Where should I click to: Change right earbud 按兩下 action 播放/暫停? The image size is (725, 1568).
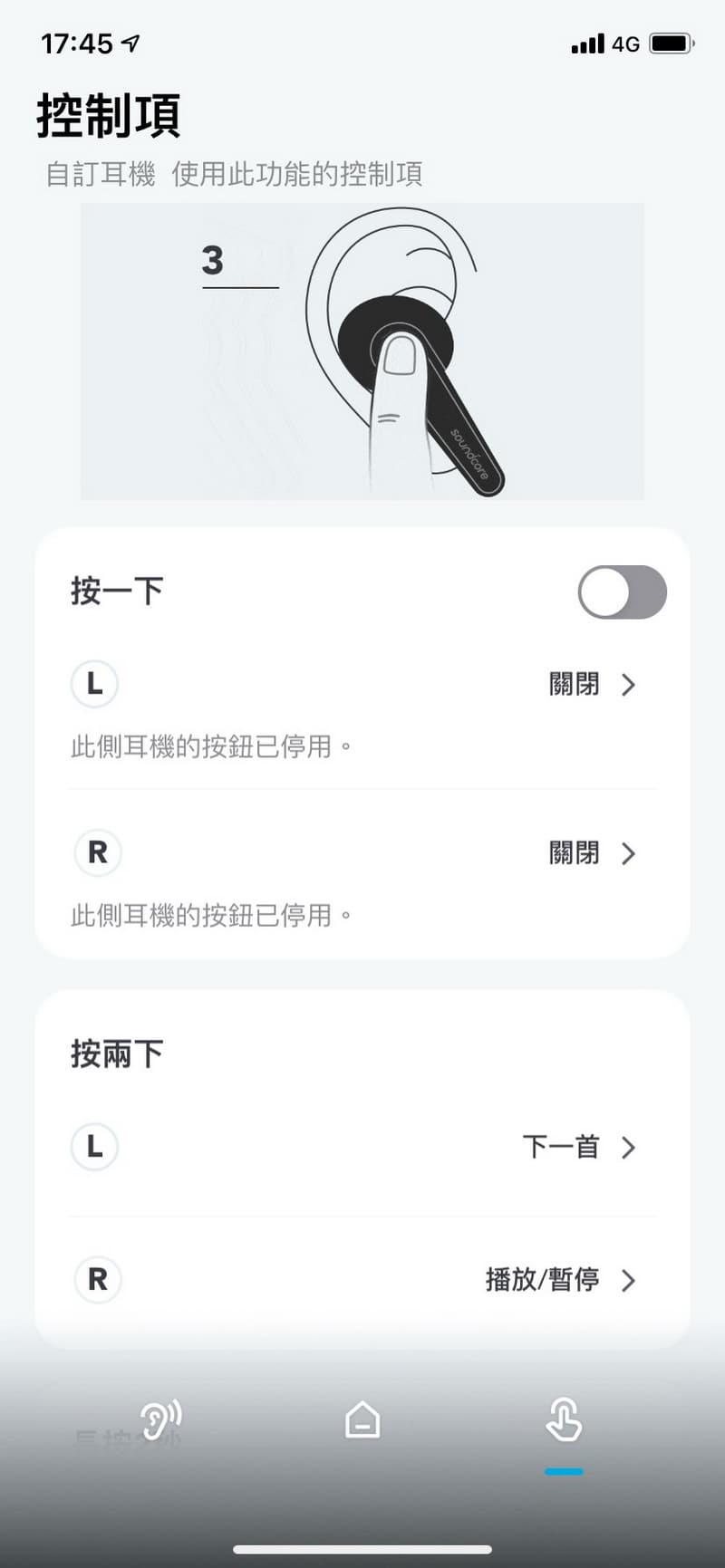[x=559, y=1280]
